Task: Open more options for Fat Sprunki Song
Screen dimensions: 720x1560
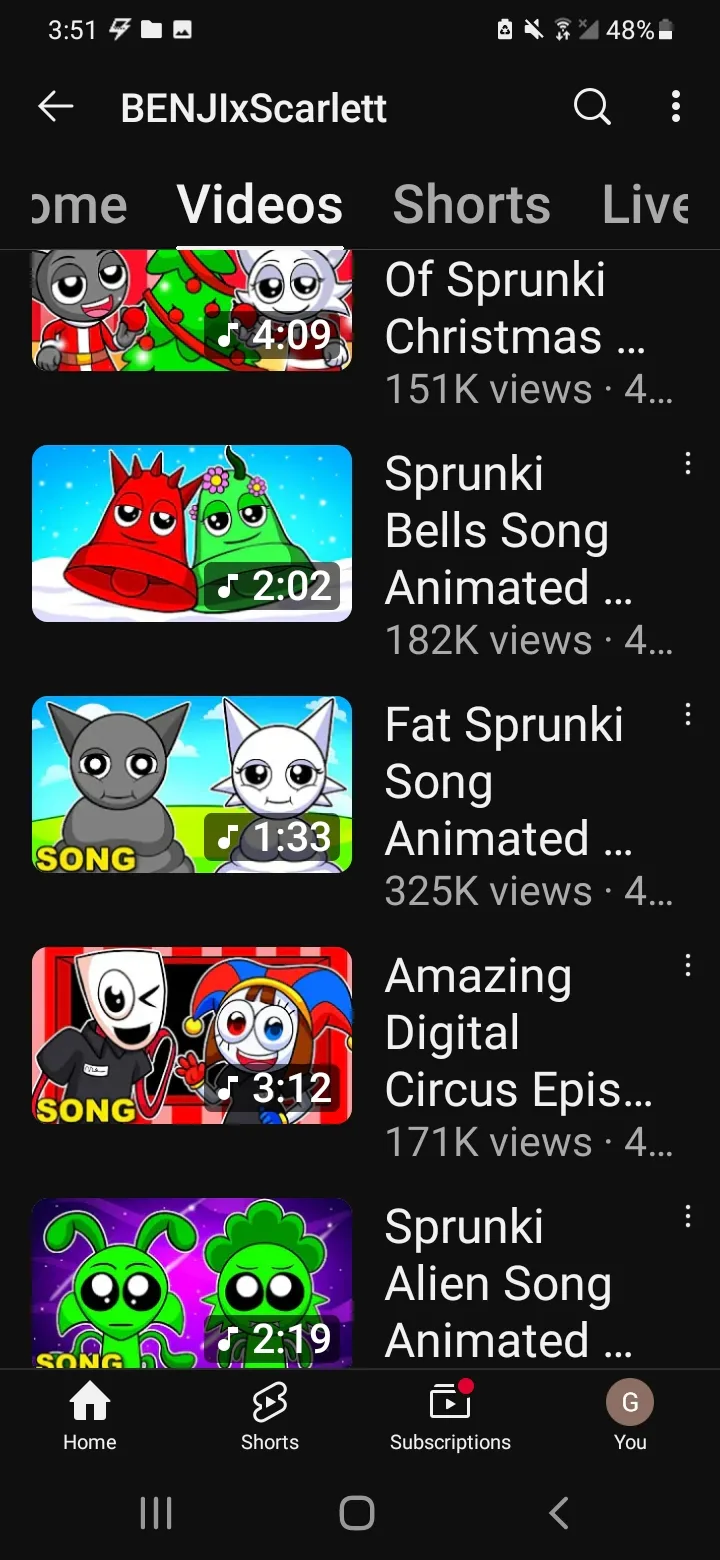Action: click(x=687, y=714)
